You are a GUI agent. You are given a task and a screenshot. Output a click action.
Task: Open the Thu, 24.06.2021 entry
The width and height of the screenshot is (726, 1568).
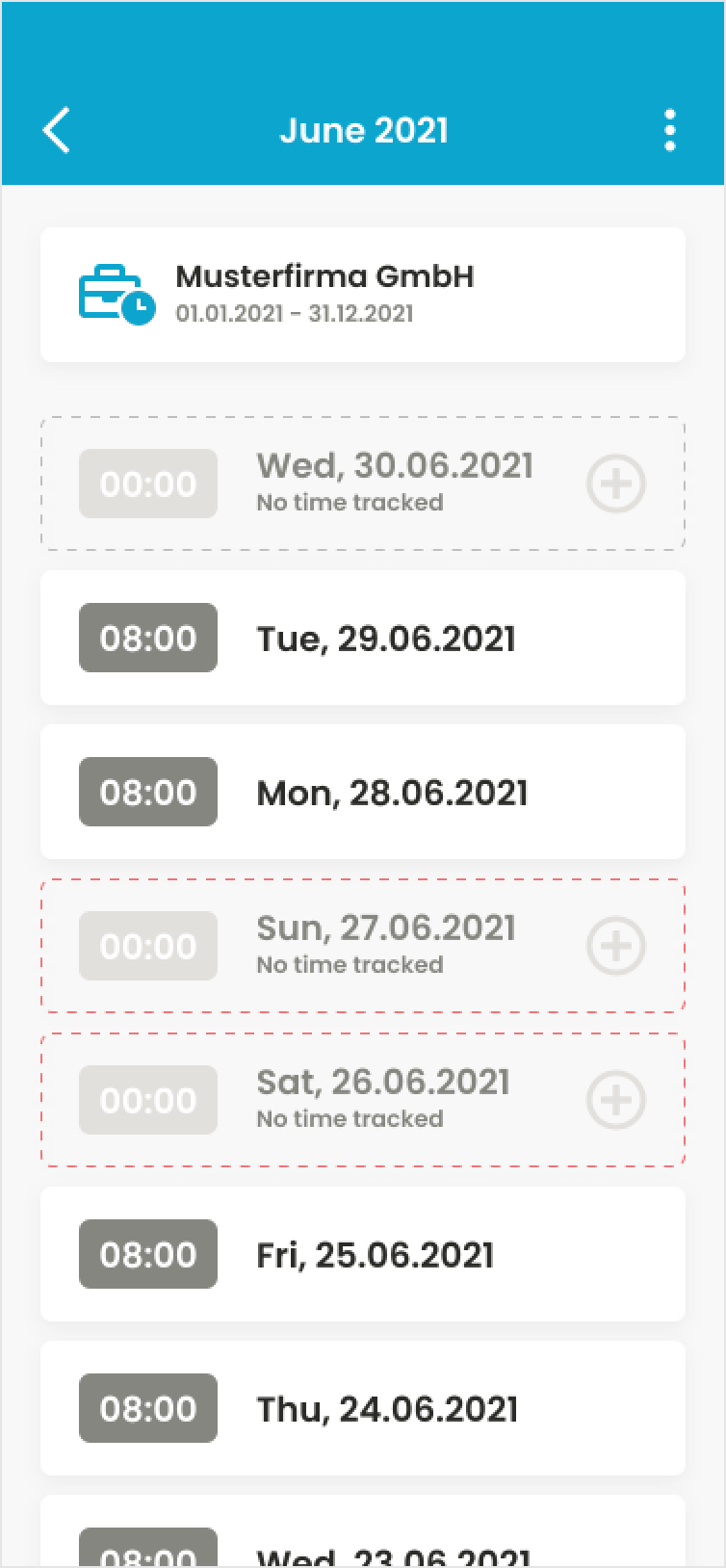click(x=362, y=1408)
